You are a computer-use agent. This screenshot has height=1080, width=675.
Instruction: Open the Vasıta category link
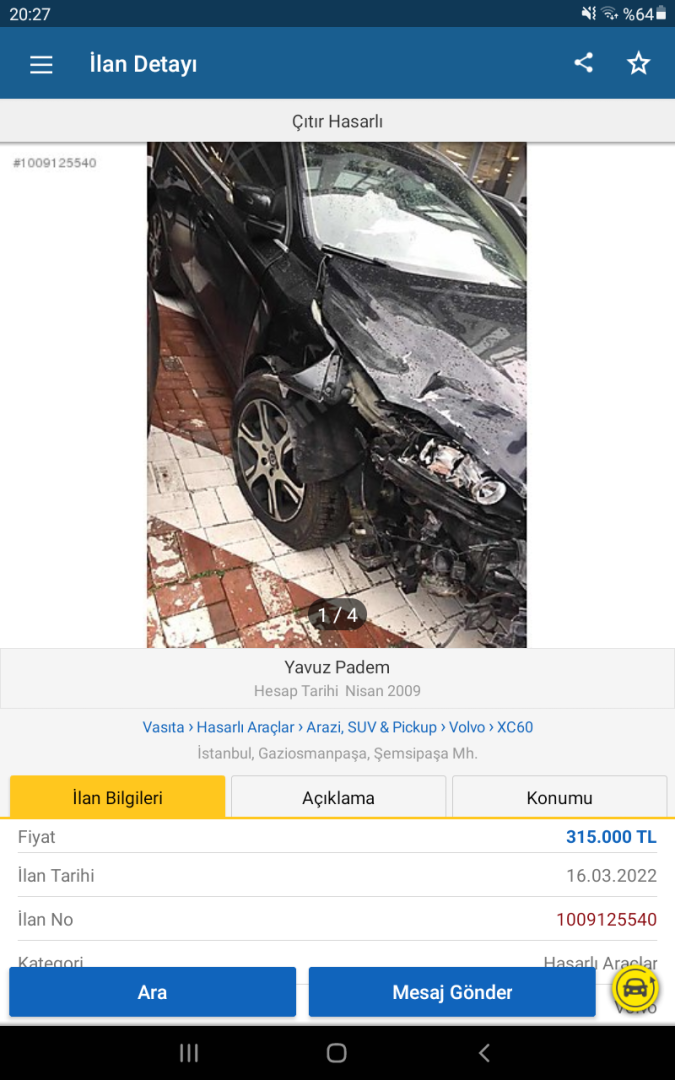(x=163, y=727)
